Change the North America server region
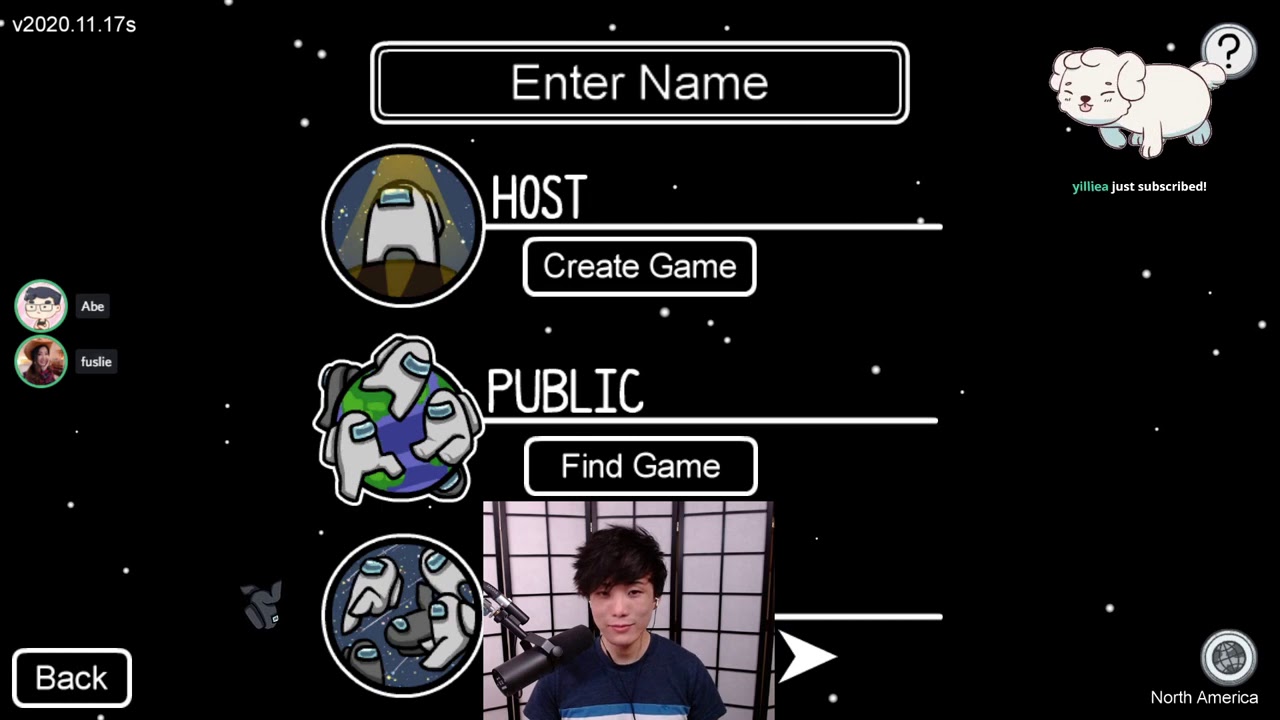 [x=1227, y=657]
